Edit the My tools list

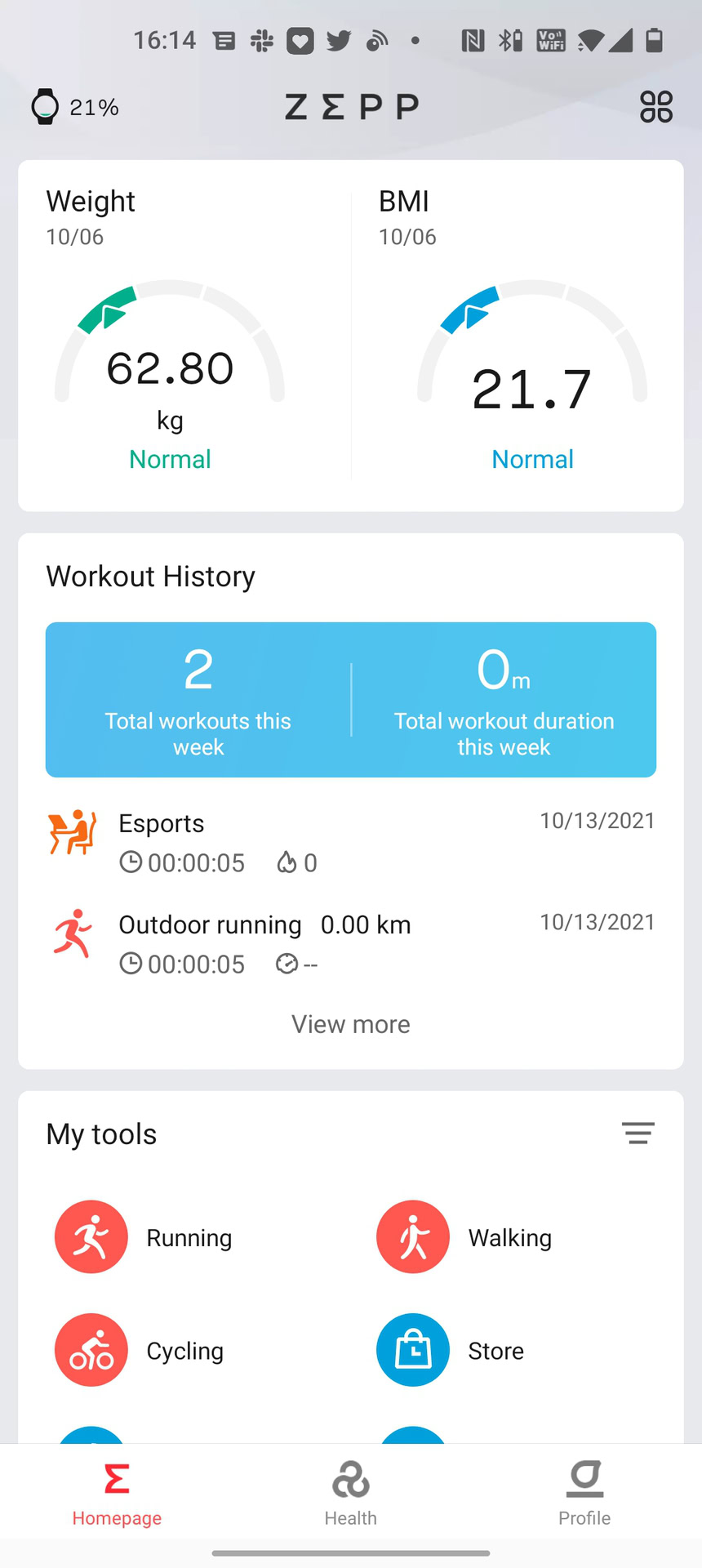tap(638, 1134)
